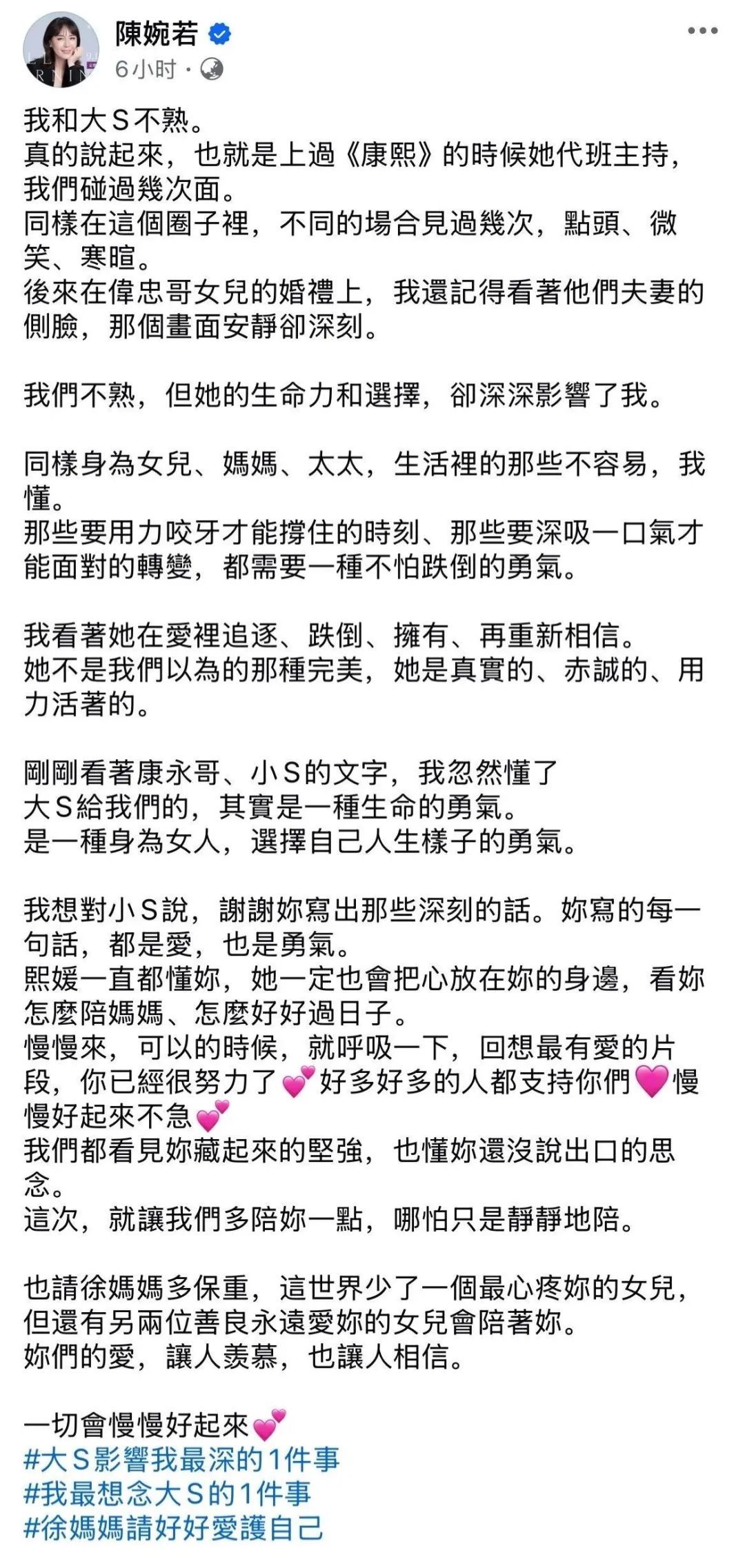Open hashtag #徐媽媽請好好愛護自己
This screenshot has height=1568, width=745.
[173, 1528]
